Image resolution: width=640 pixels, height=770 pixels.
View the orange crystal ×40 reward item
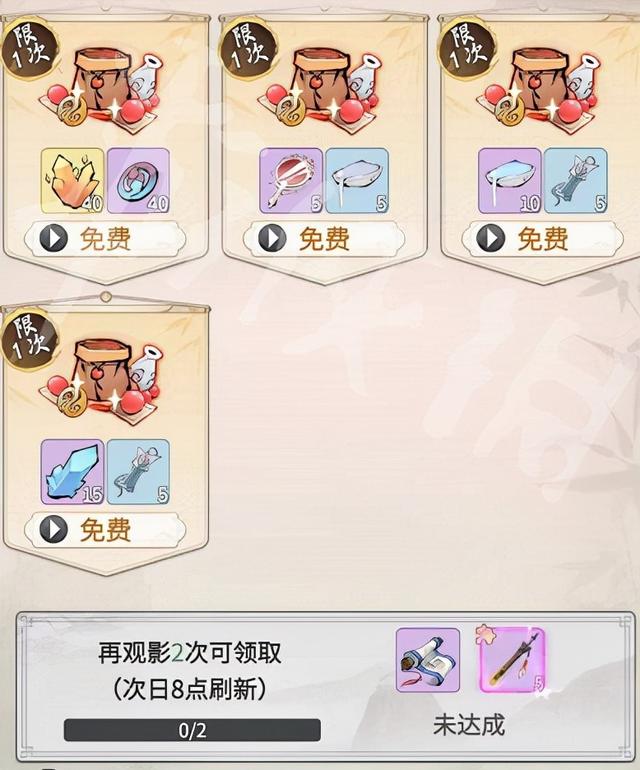point(72,181)
